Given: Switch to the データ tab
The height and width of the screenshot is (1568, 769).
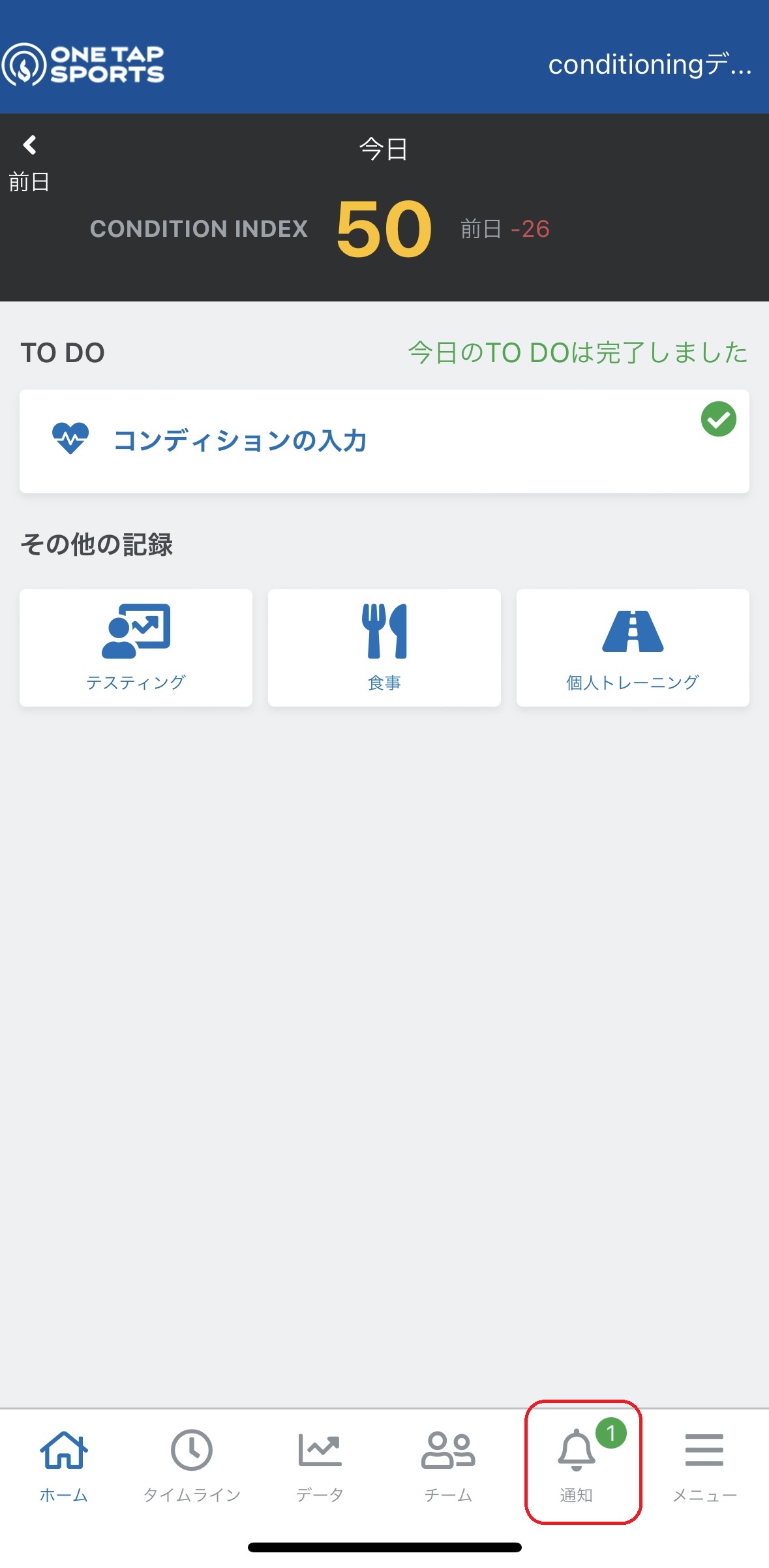Looking at the screenshot, I should [x=320, y=1466].
